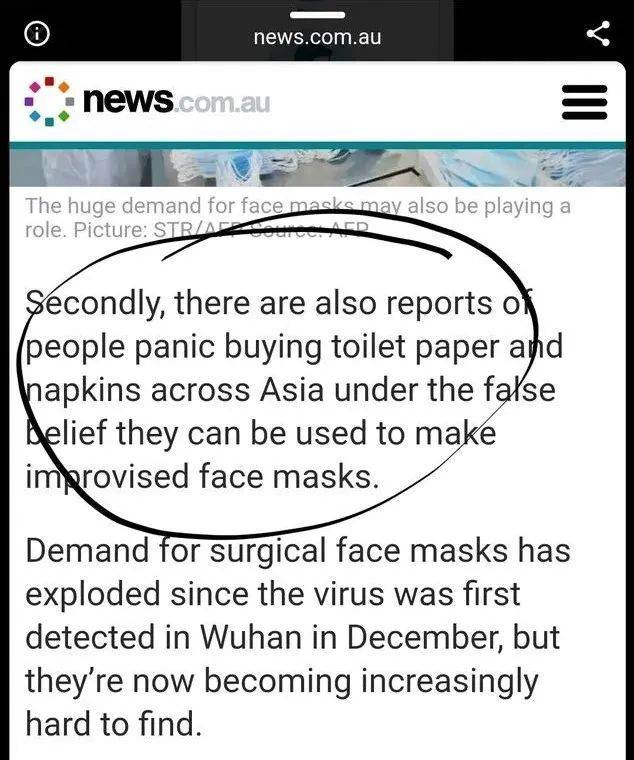Open the hamburger menu on news.com.au
This screenshot has height=760, width=634.
click(585, 102)
